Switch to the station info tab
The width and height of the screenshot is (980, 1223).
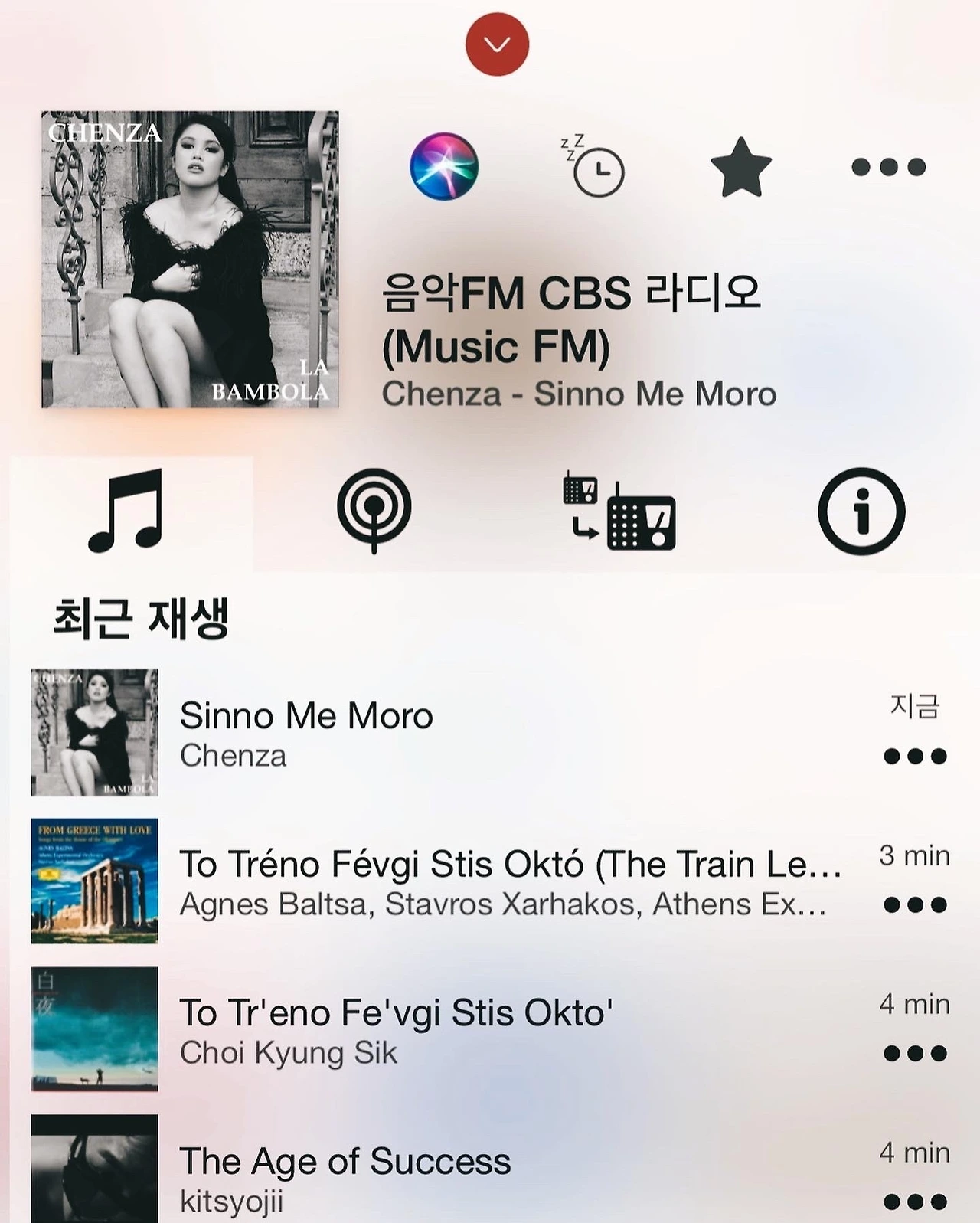click(x=861, y=511)
